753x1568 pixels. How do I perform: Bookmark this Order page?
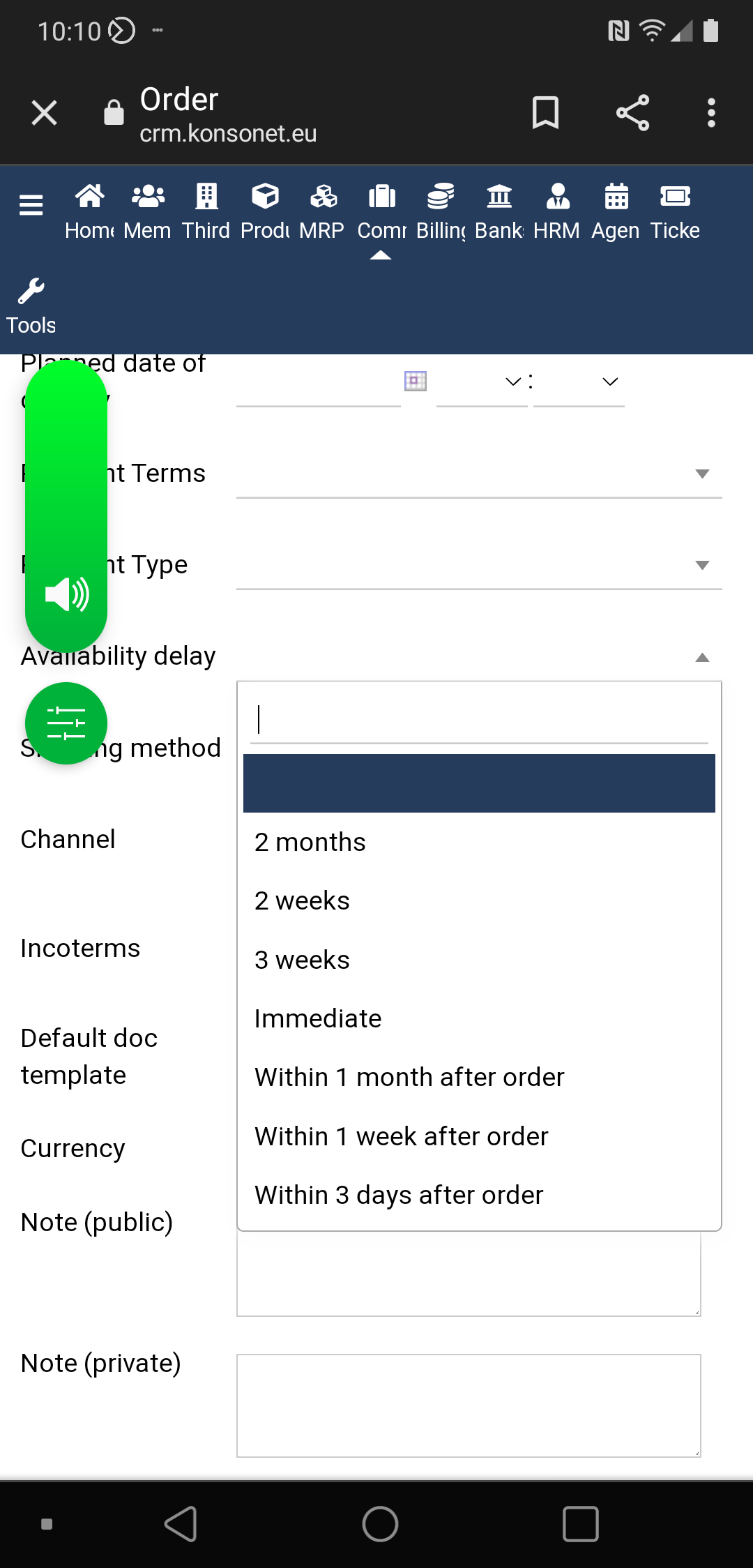pos(545,112)
